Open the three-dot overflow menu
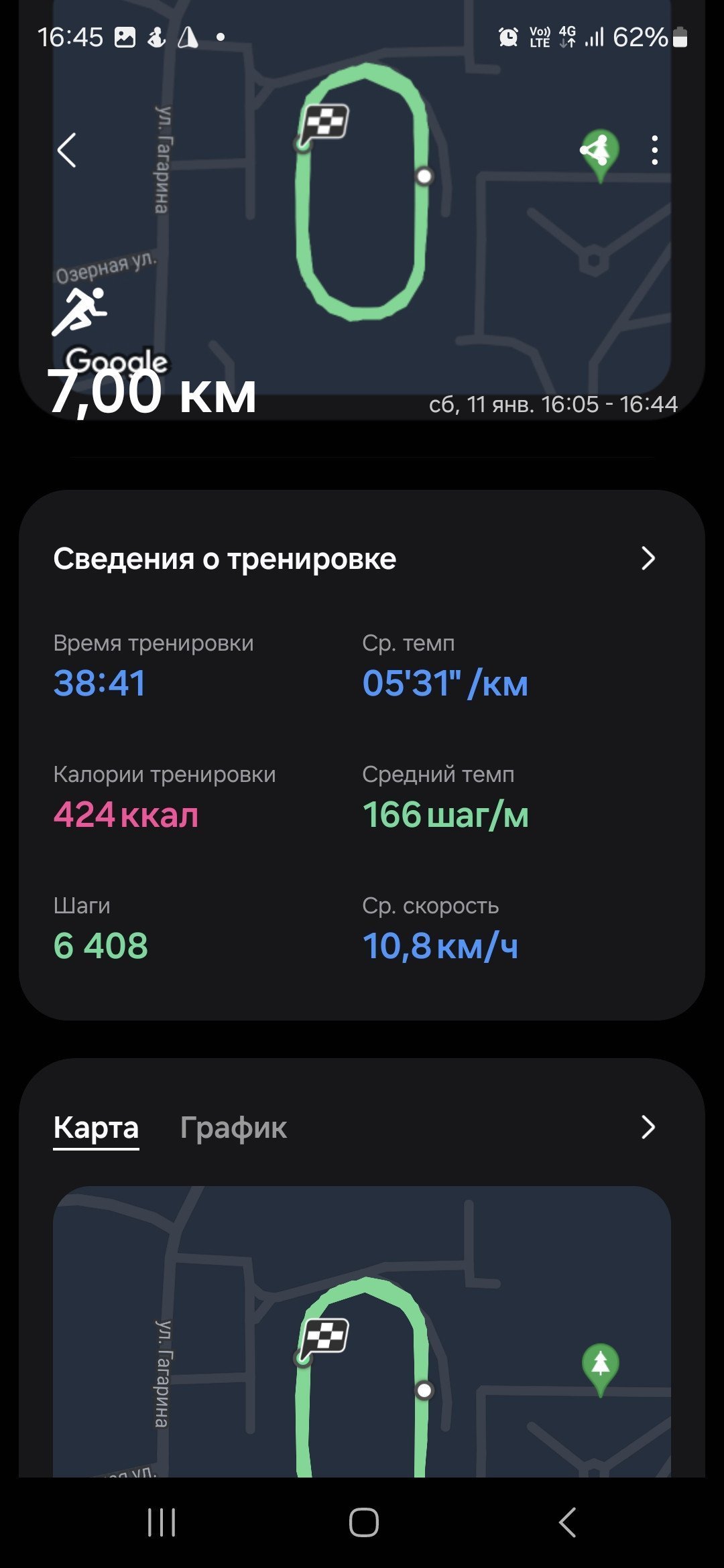Screen dimensions: 724x1568 [x=655, y=150]
